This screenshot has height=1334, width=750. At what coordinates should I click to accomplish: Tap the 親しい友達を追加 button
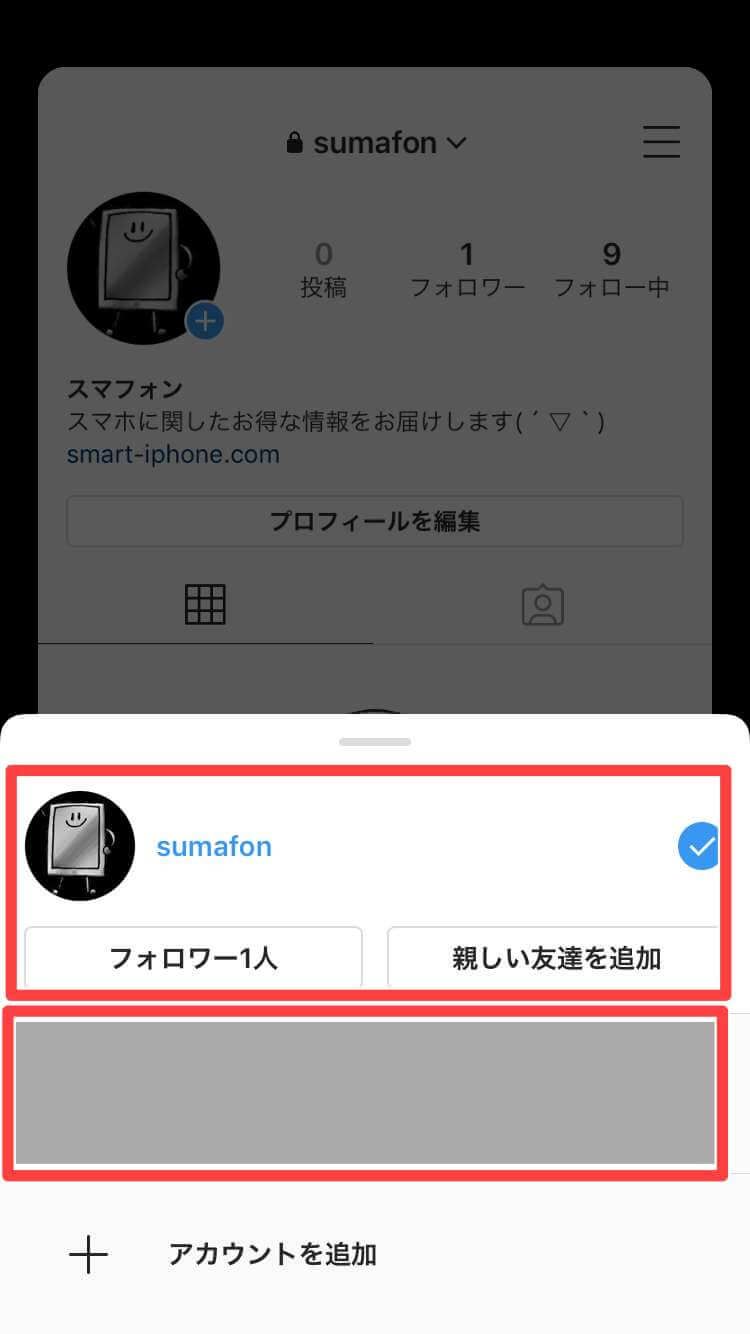pyautogui.click(x=555, y=958)
